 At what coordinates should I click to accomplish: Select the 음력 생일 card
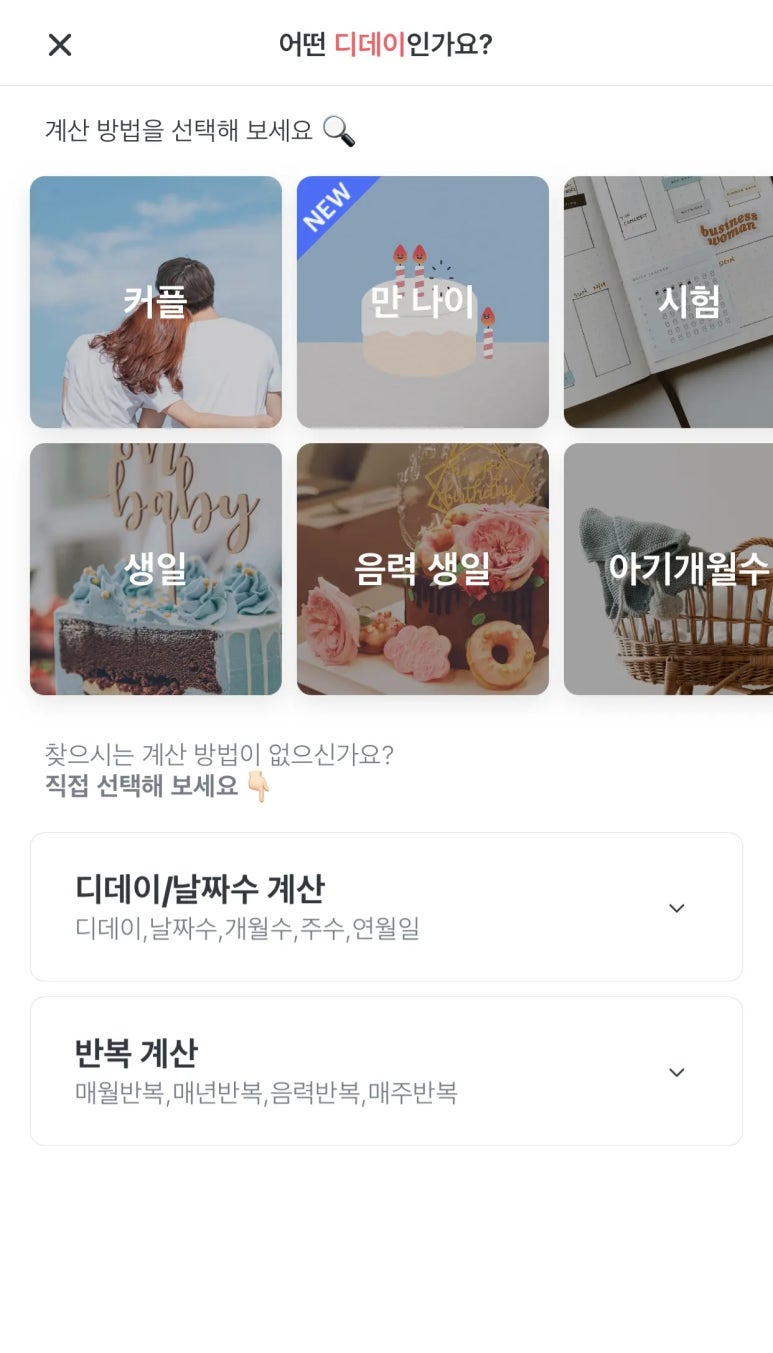pos(422,569)
